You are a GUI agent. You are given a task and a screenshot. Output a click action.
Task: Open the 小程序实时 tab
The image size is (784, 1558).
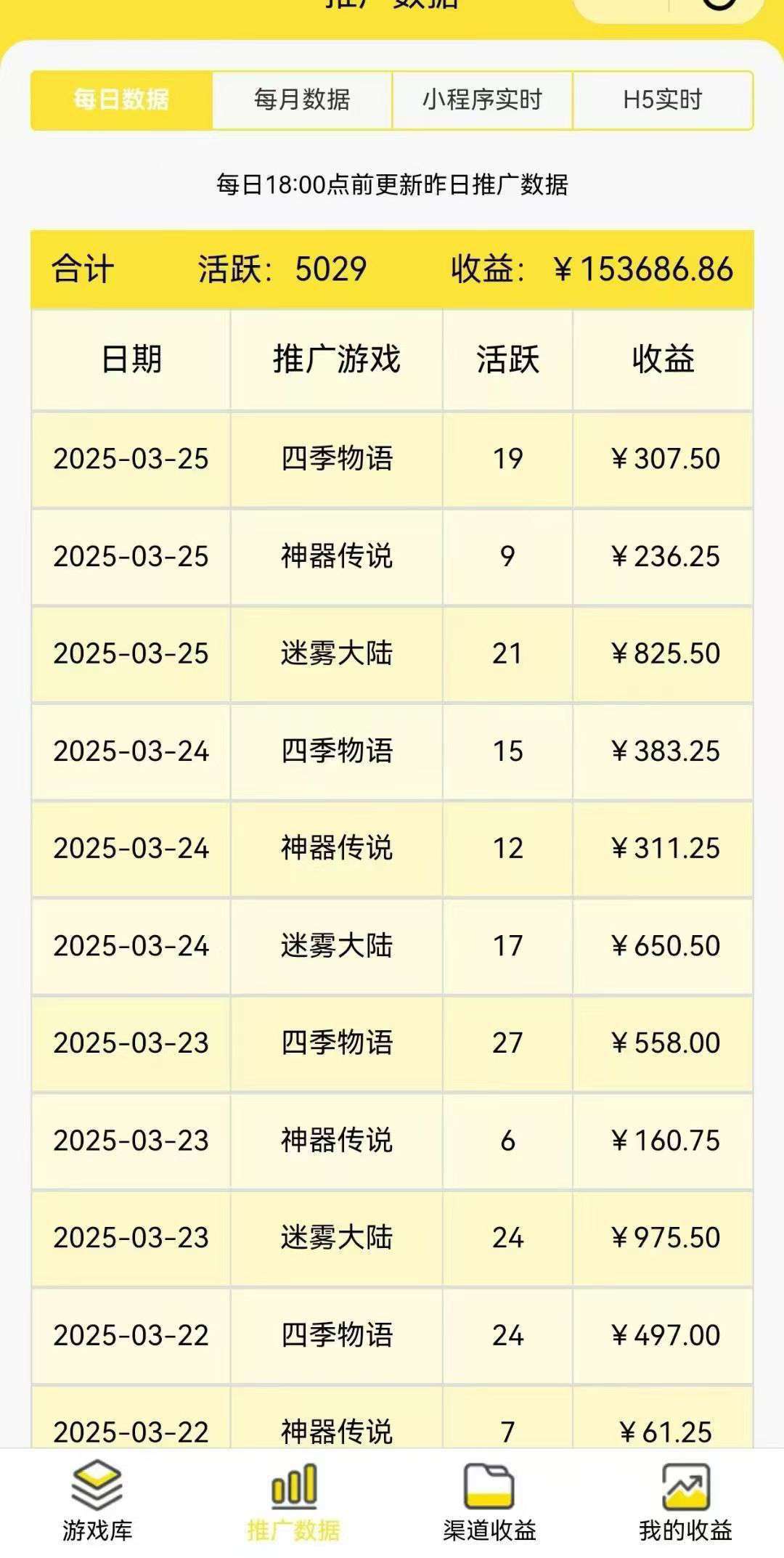pos(482,99)
